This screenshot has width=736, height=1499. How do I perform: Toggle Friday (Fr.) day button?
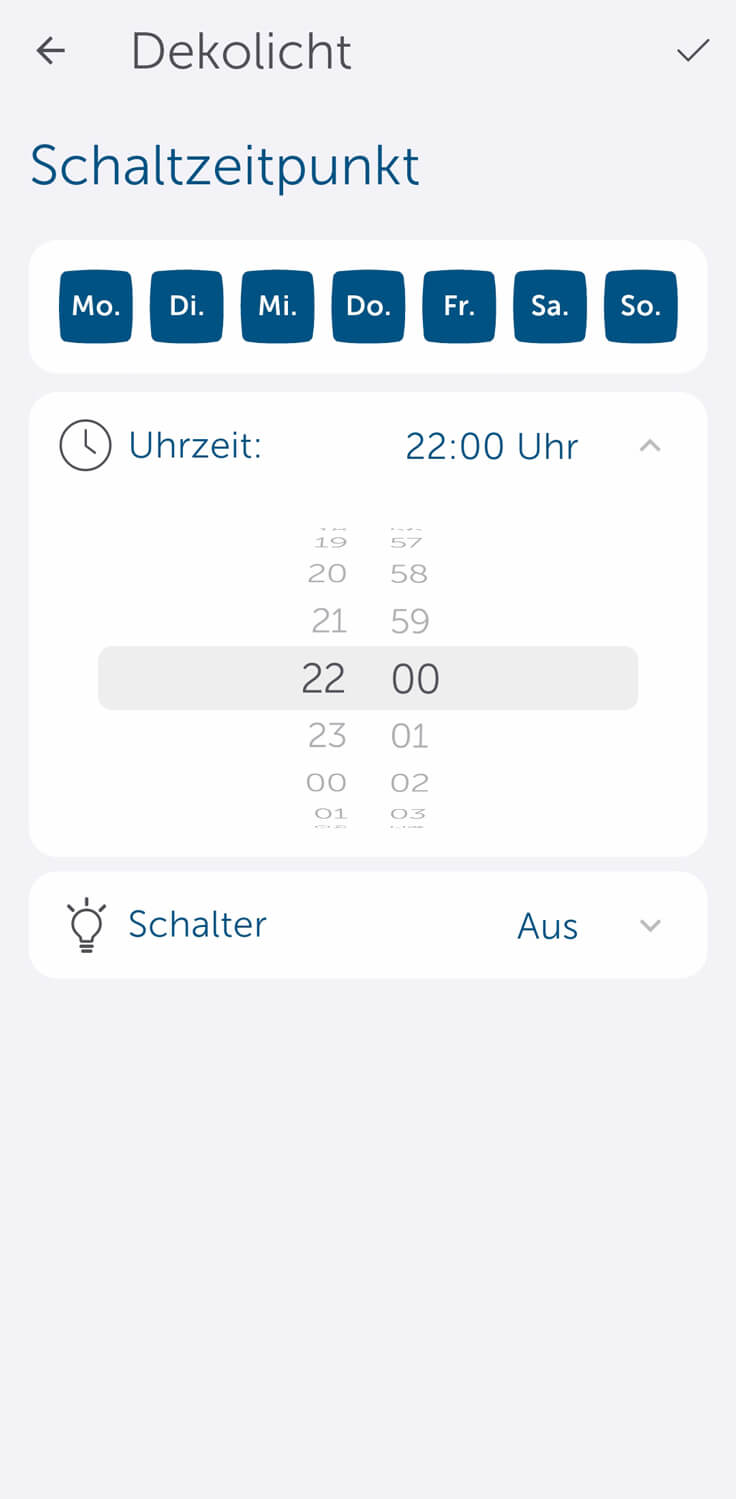click(x=459, y=306)
